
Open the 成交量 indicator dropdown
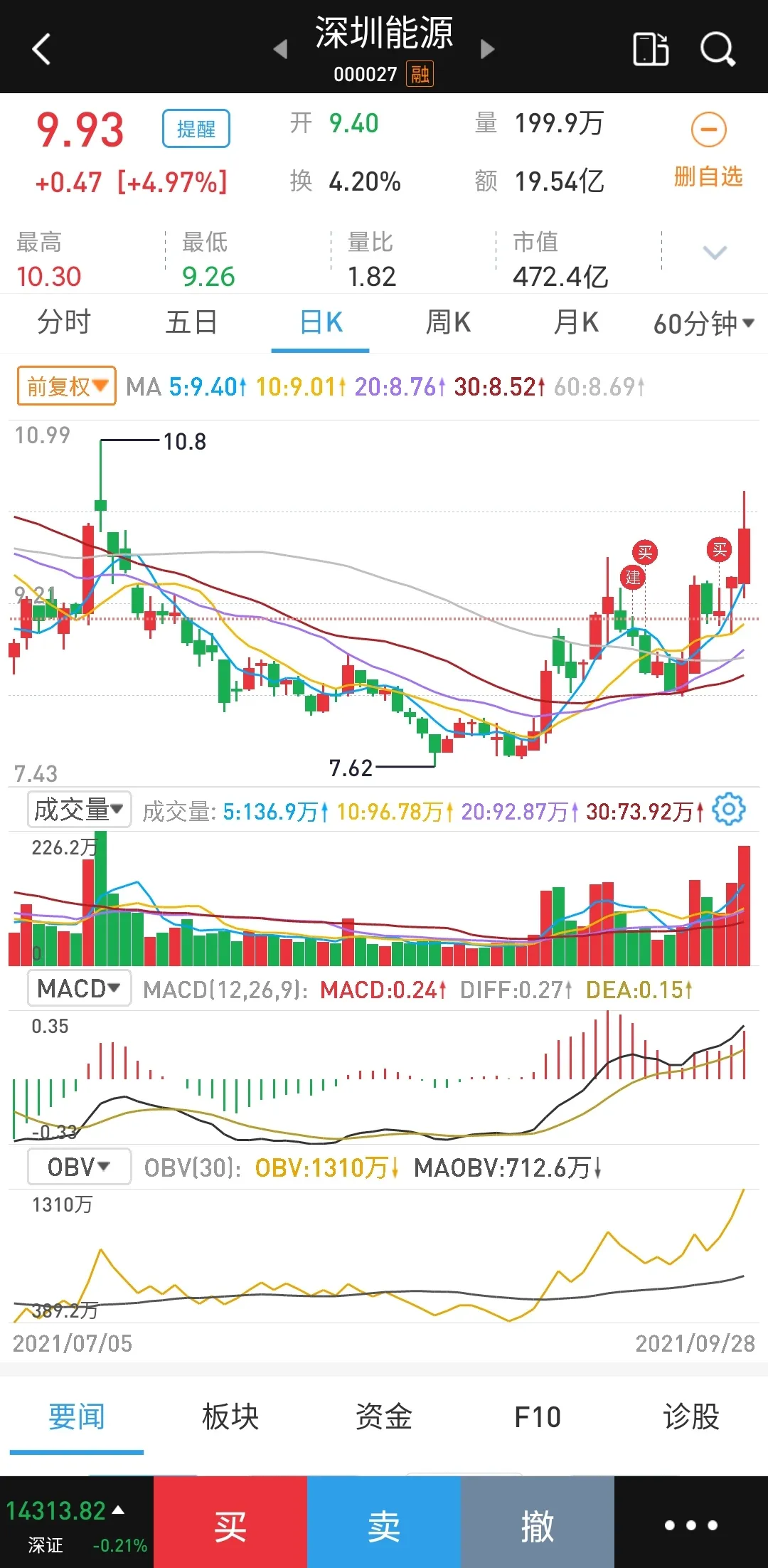coord(79,810)
